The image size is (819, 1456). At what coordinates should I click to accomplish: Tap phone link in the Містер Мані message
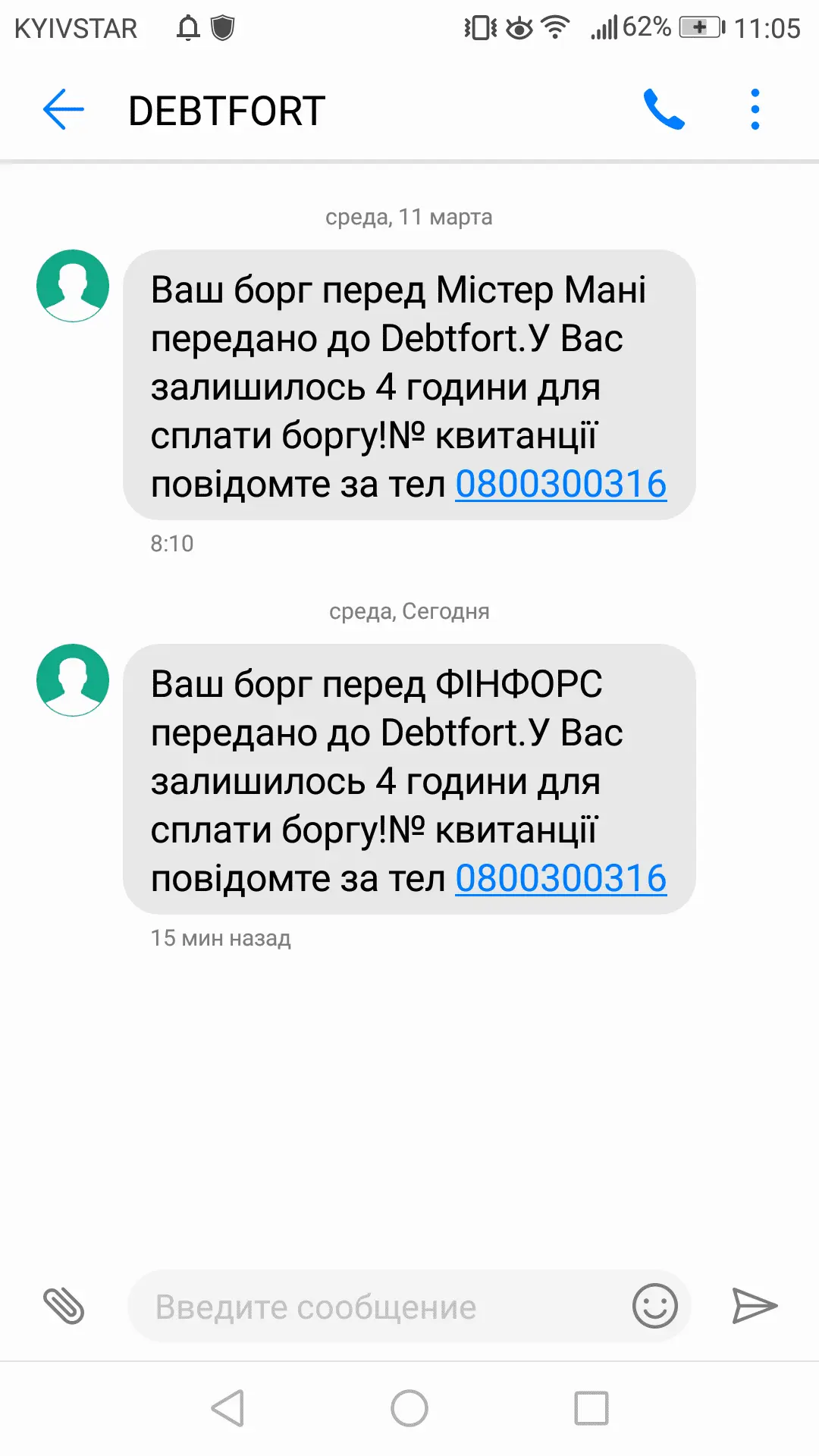coord(560,484)
